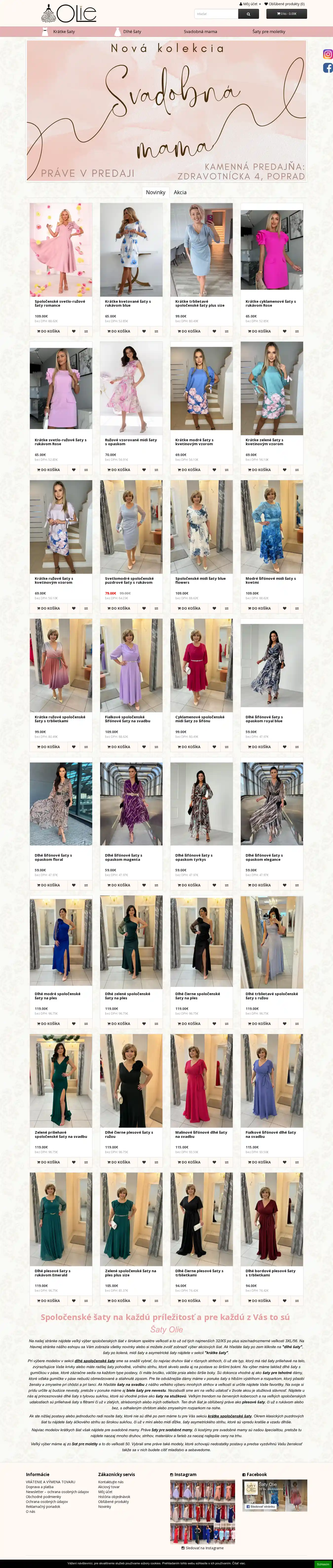Add Spoločenské svetlo-ružové šaty romance to cart

(49, 331)
